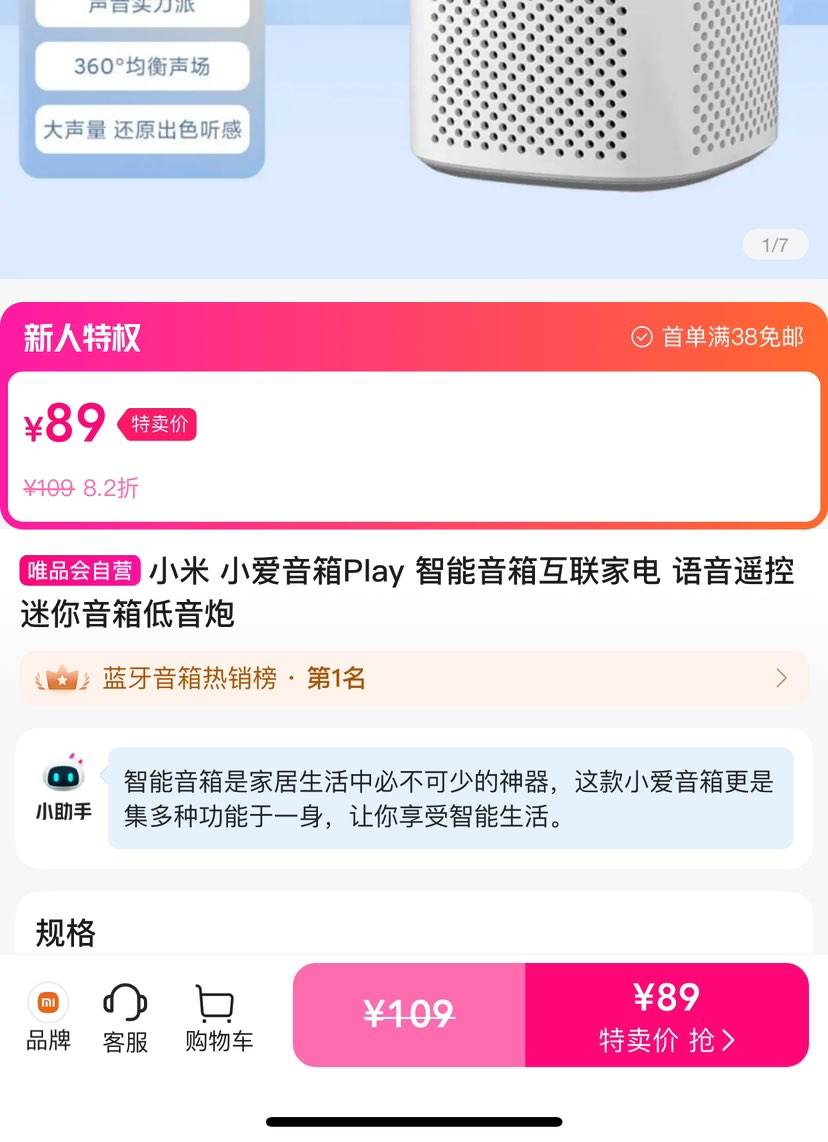Open 蓝牙音箱热销榜 ranking list
828x1142 pixels.
point(413,679)
